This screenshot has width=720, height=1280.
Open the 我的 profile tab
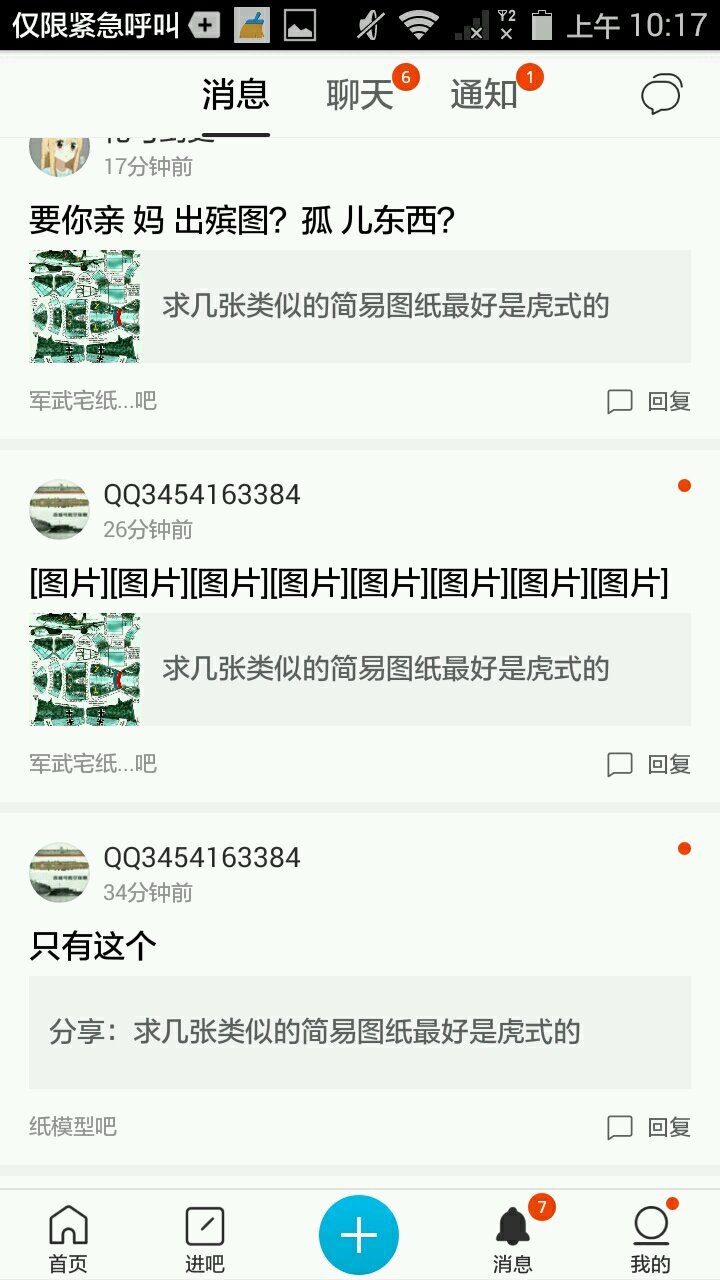click(651, 1238)
